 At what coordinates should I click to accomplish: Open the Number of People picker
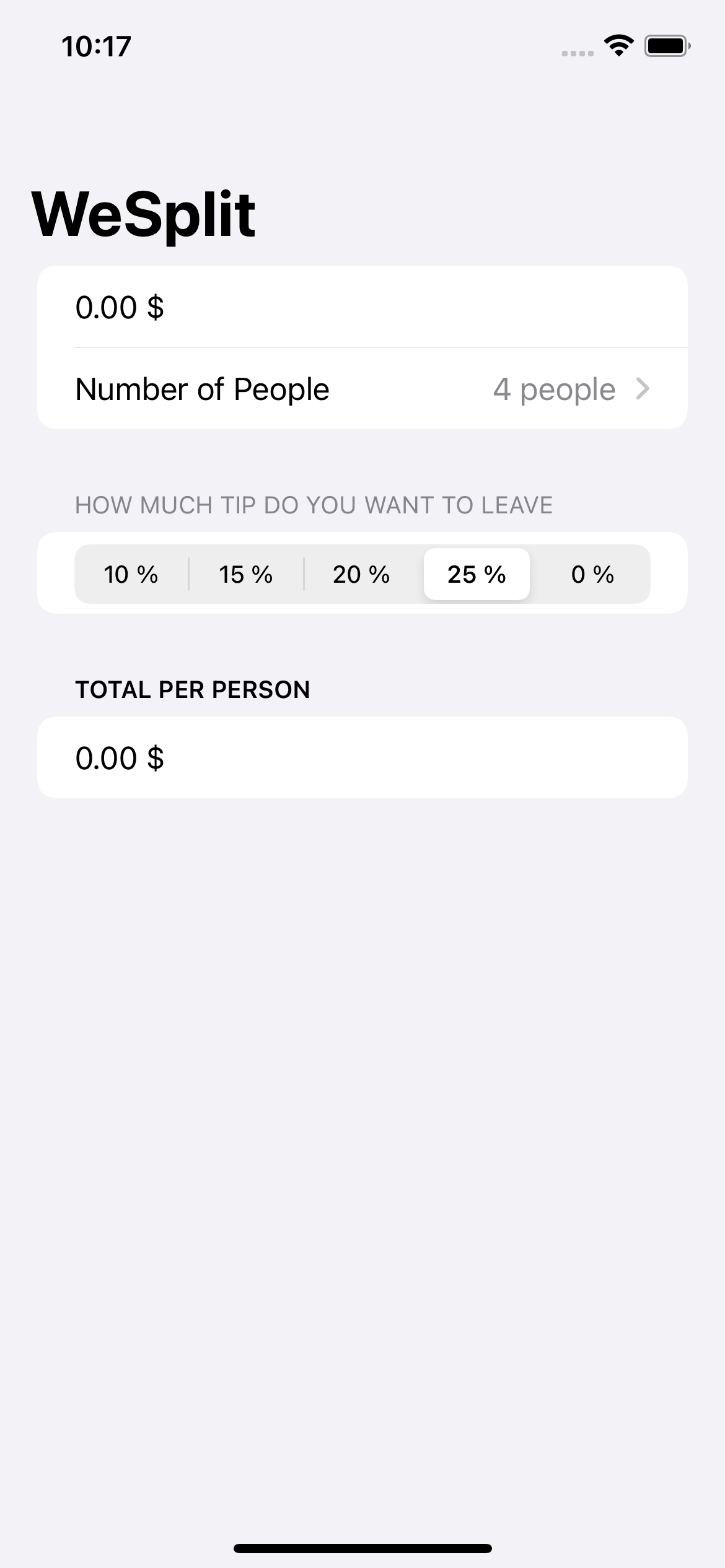point(362,389)
